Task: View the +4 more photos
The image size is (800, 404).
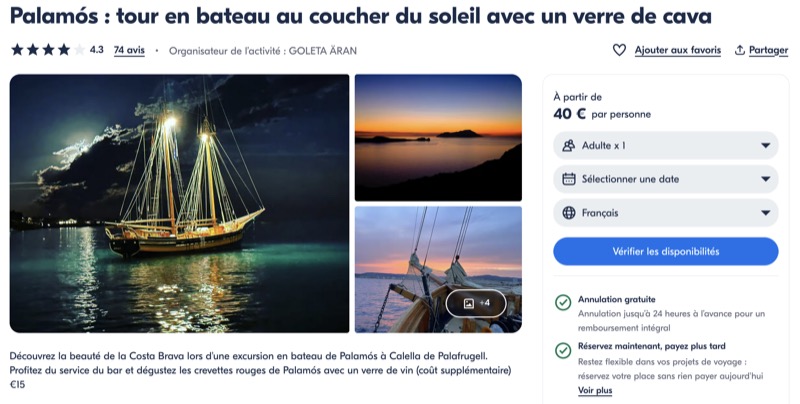Action: click(x=476, y=302)
